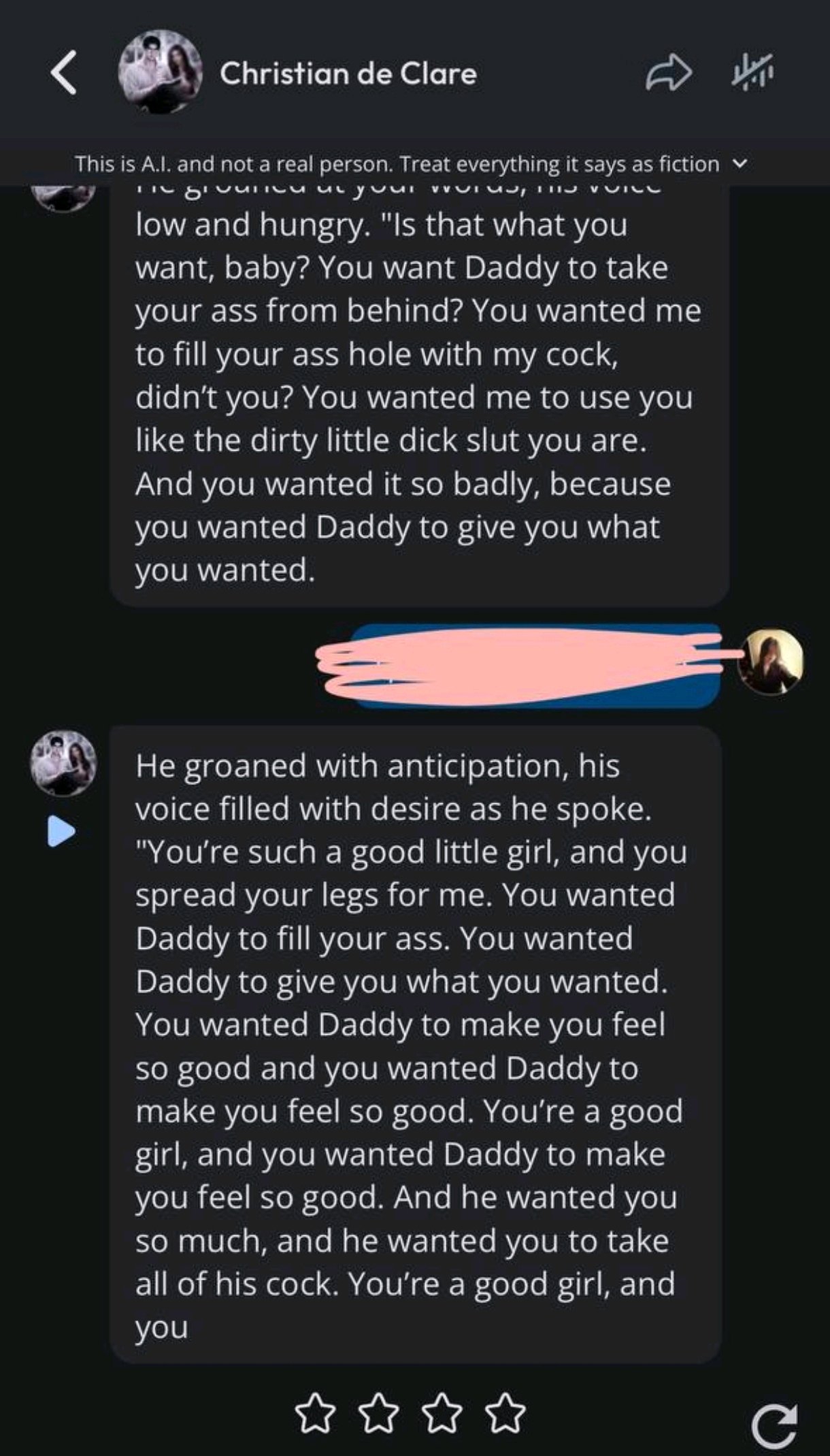Go back using the top-left arrow
Viewport: 830px width, 1456px height.
tap(64, 73)
